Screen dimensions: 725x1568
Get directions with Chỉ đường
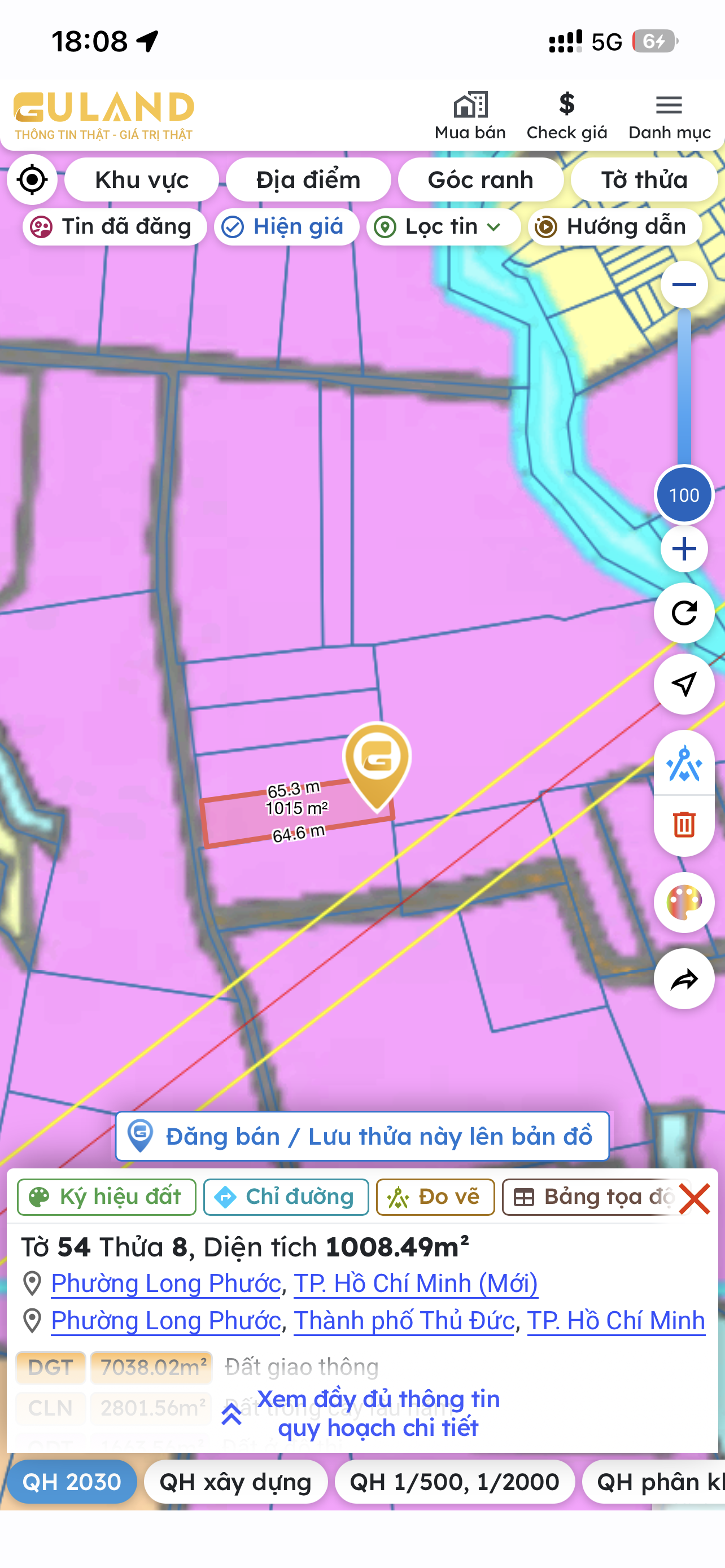(286, 1197)
